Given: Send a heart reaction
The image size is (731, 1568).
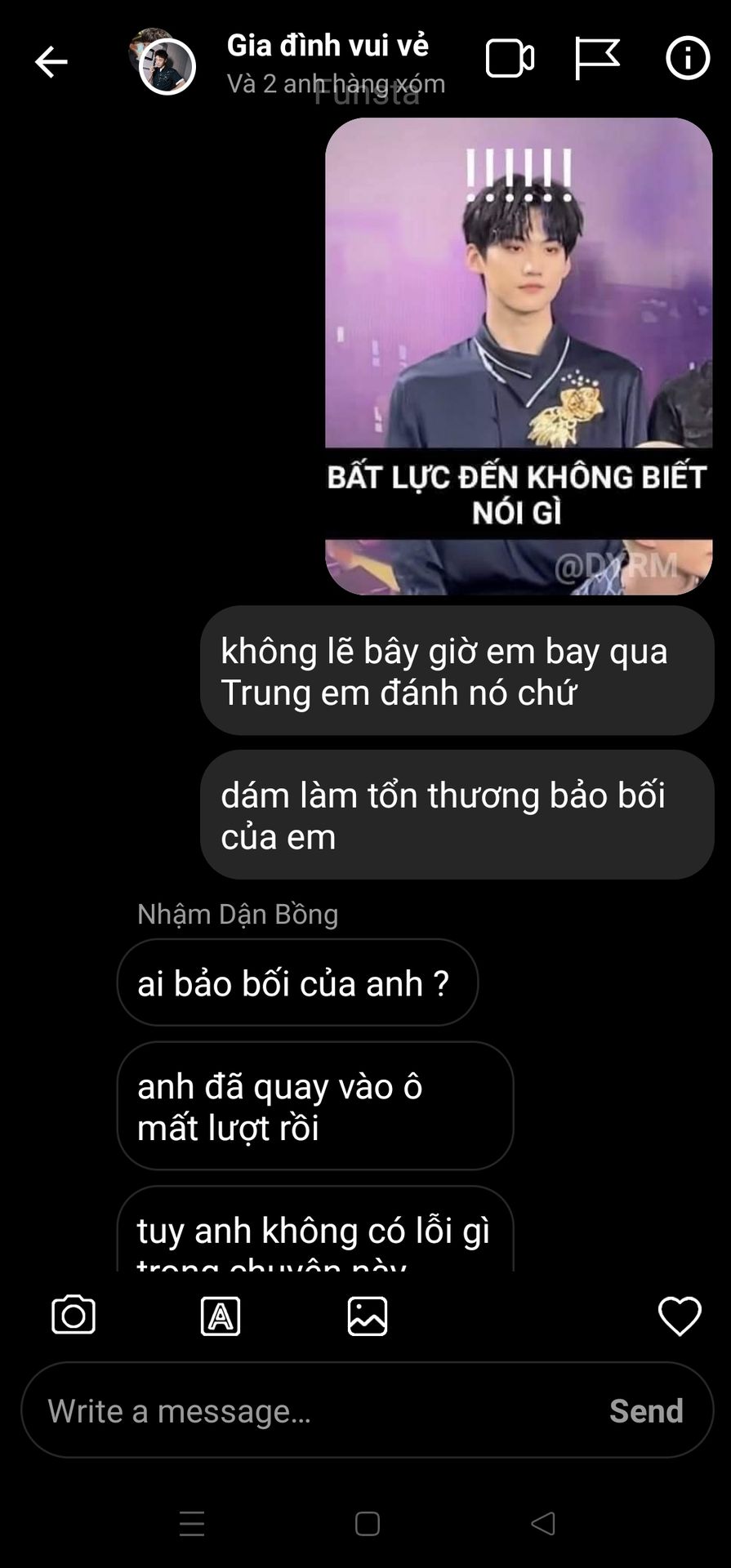Looking at the screenshot, I should tap(680, 1316).
